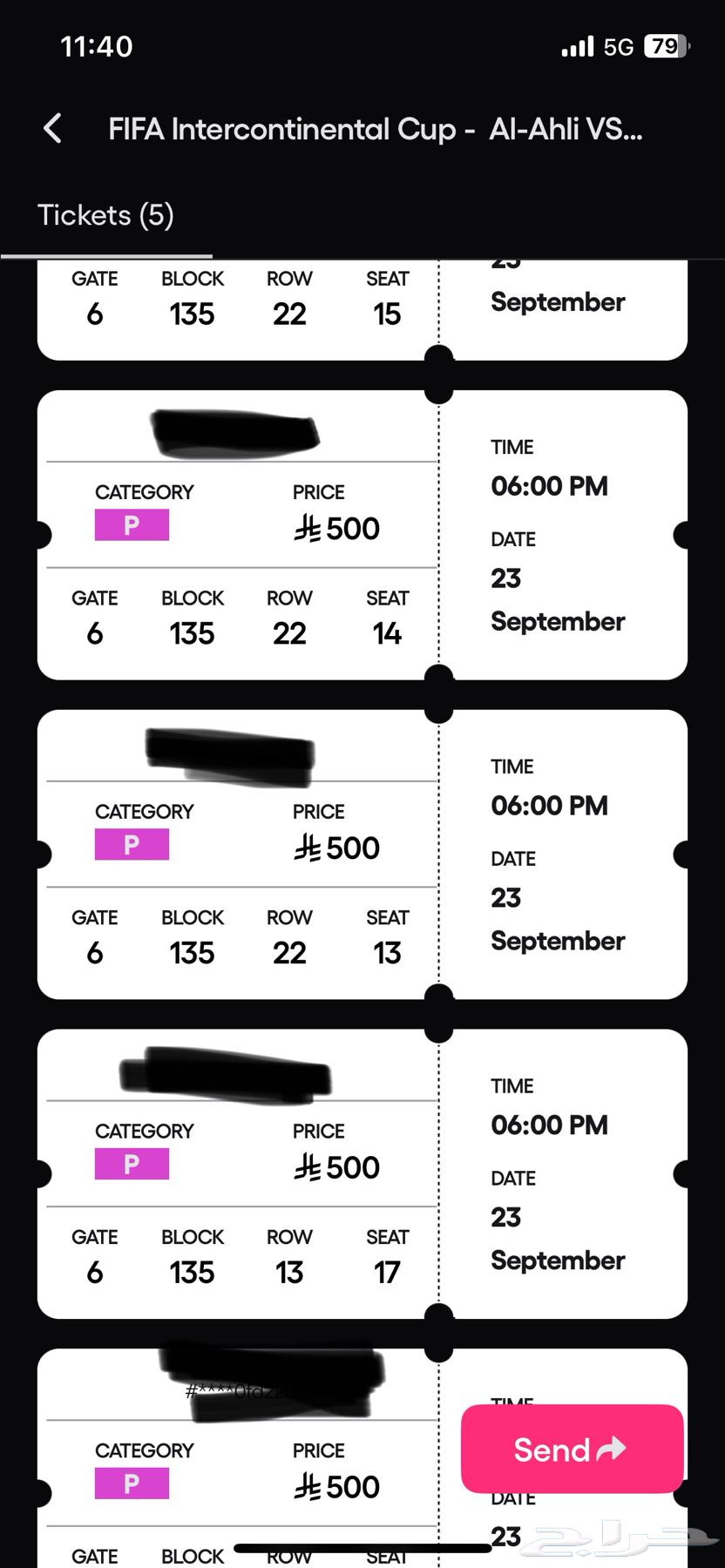The height and width of the screenshot is (1568, 725).
Task: Go back using the arrow icon
Action: (x=53, y=129)
